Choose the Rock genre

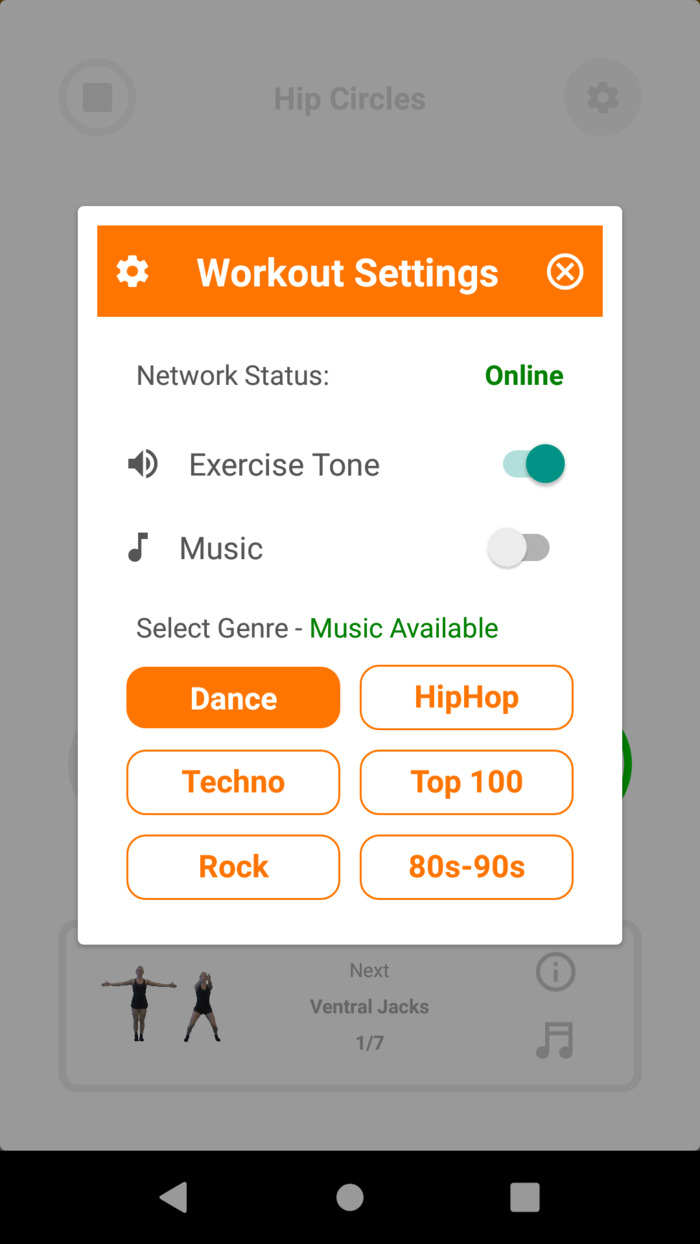click(x=233, y=867)
